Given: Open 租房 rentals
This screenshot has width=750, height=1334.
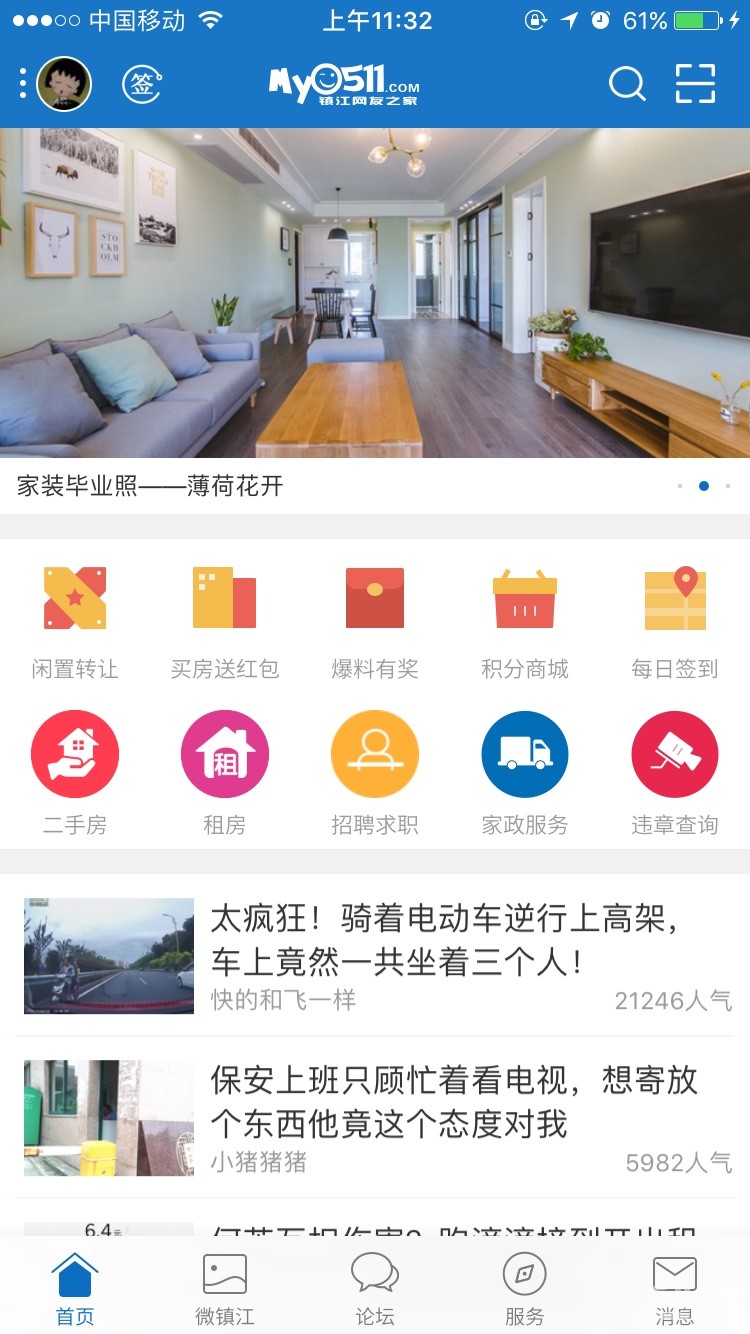Looking at the screenshot, I should pyautogui.click(x=225, y=772).
